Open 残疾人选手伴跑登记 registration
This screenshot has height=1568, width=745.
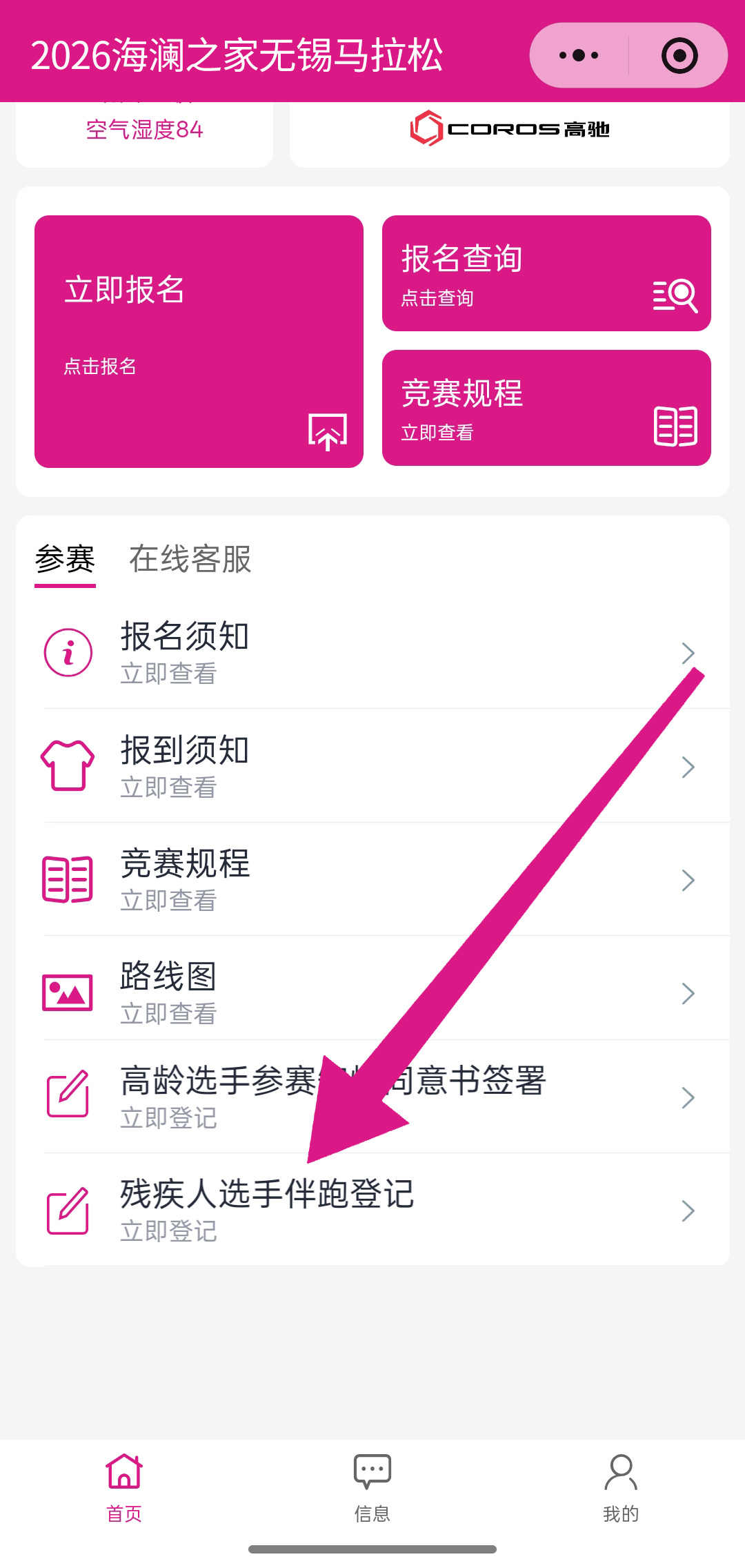[x=372, y=1211]
